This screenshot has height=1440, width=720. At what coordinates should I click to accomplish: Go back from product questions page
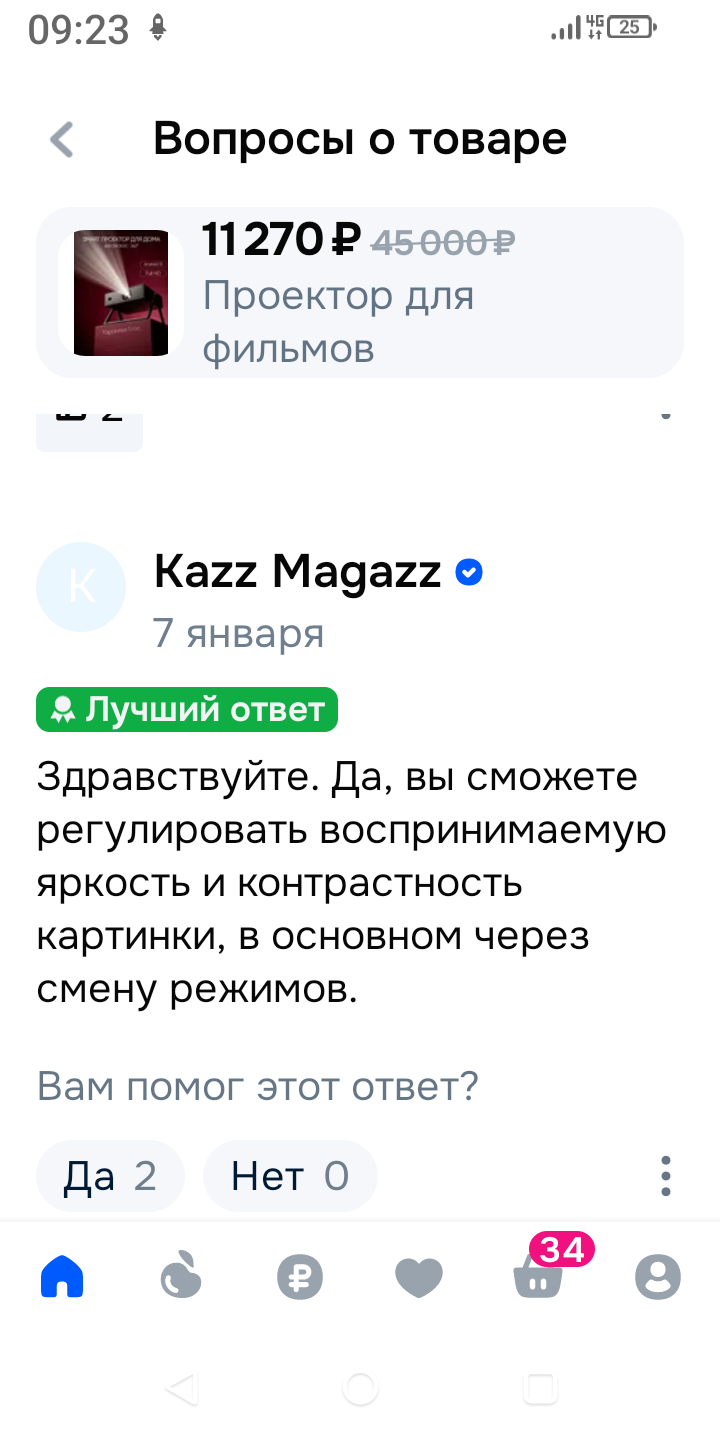tap(62, 140)
